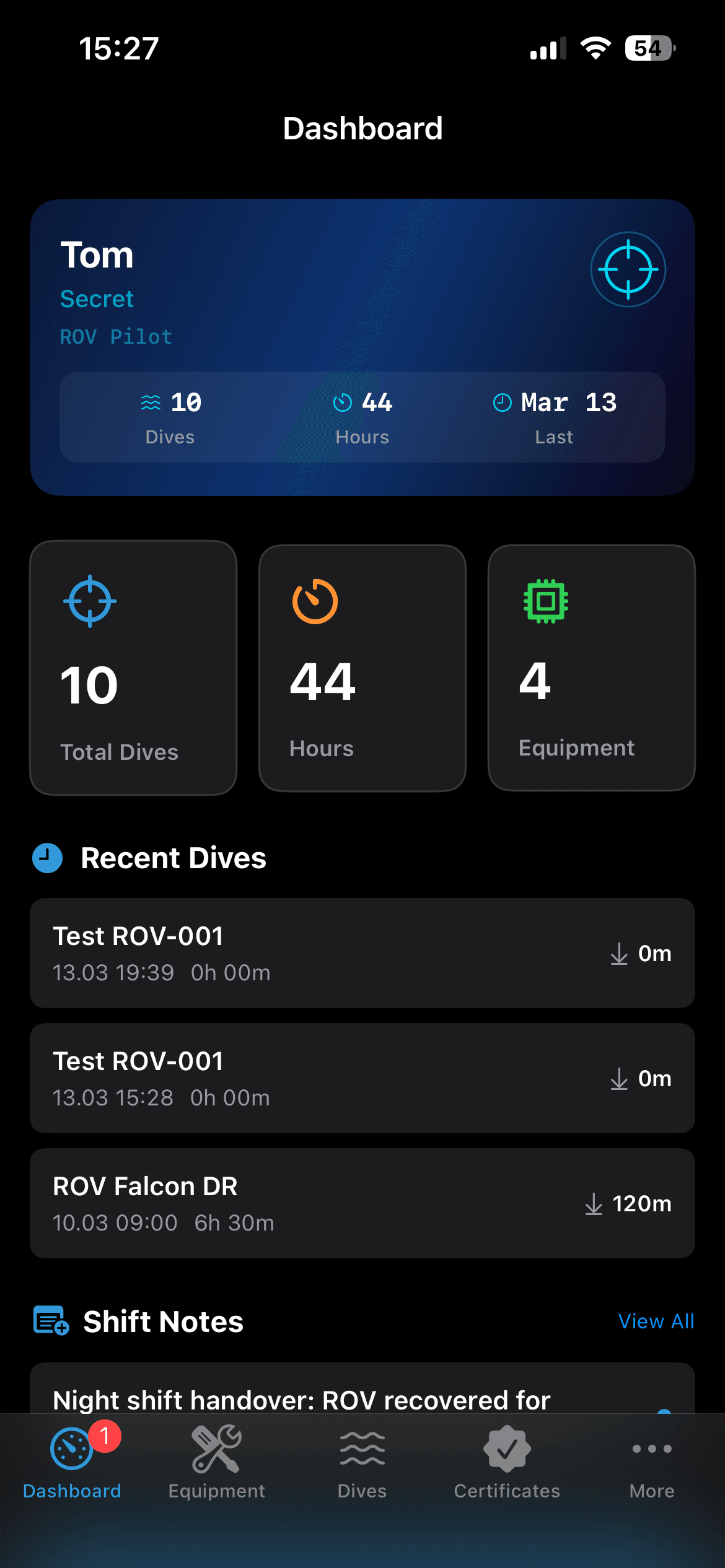Tap the download depth icon on ROV Falcon DR
725x1568 pixels.
click(593, 1203)
